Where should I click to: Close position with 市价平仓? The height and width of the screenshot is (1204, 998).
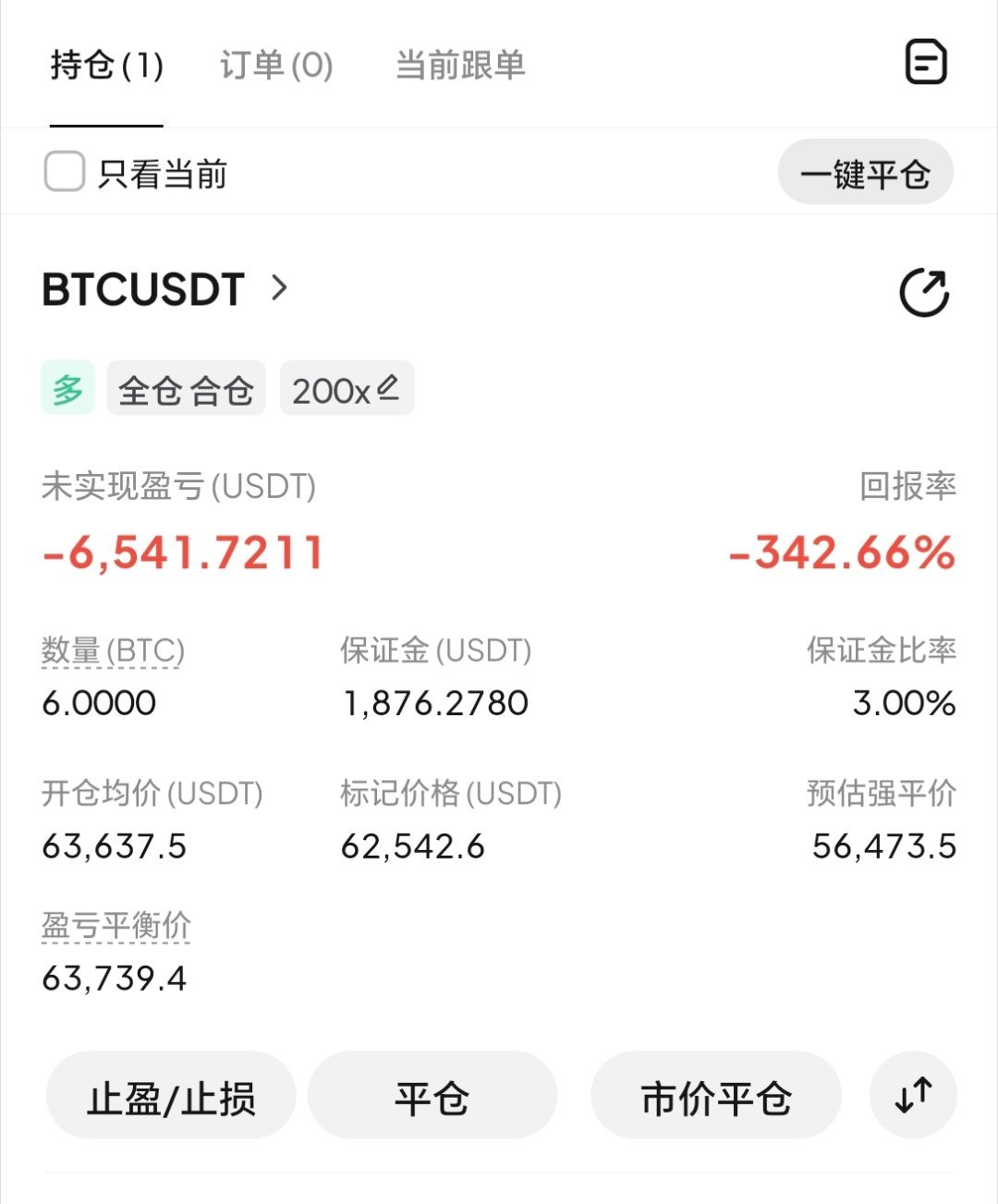pos(716,1096)
